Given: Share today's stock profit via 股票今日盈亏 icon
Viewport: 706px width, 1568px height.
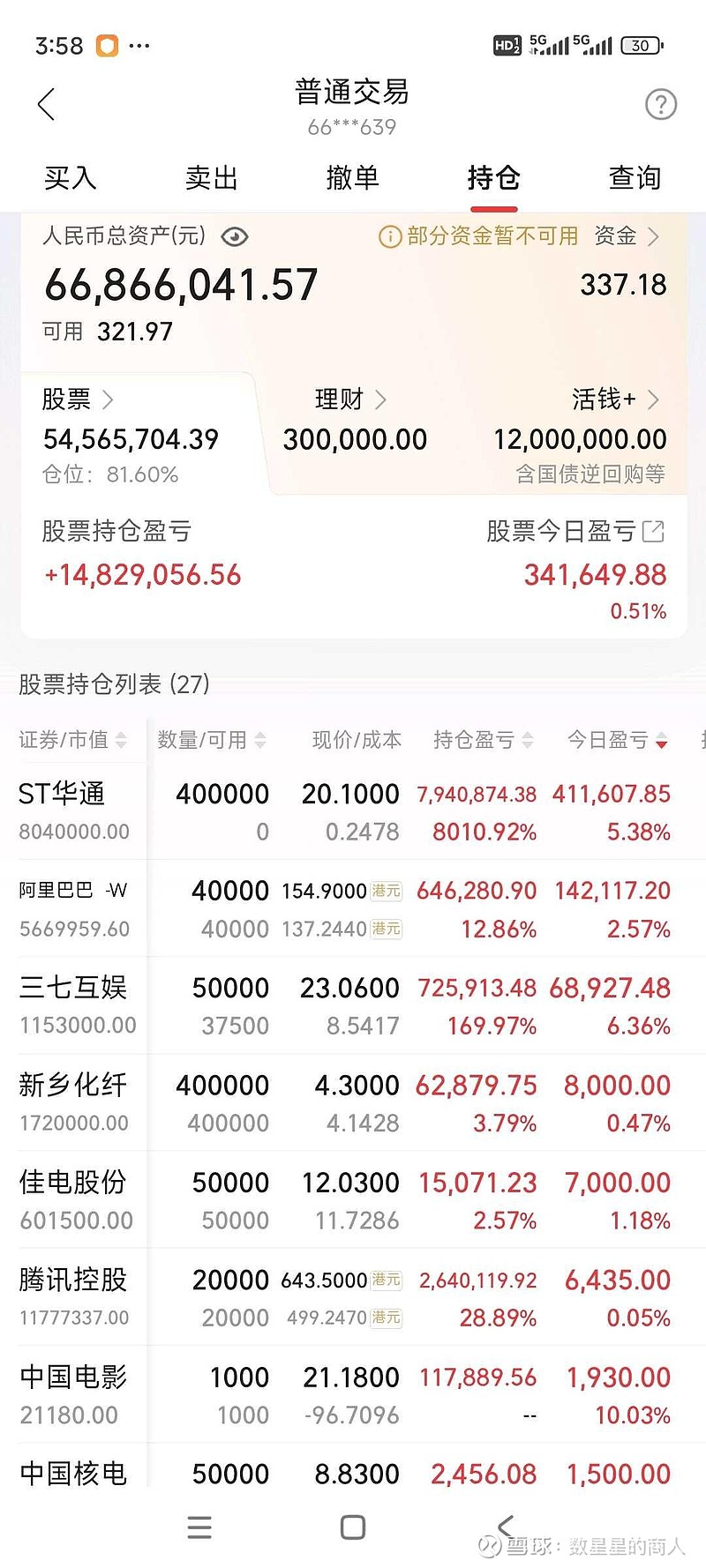Looking at the screenshot, I should click(654, 531).
